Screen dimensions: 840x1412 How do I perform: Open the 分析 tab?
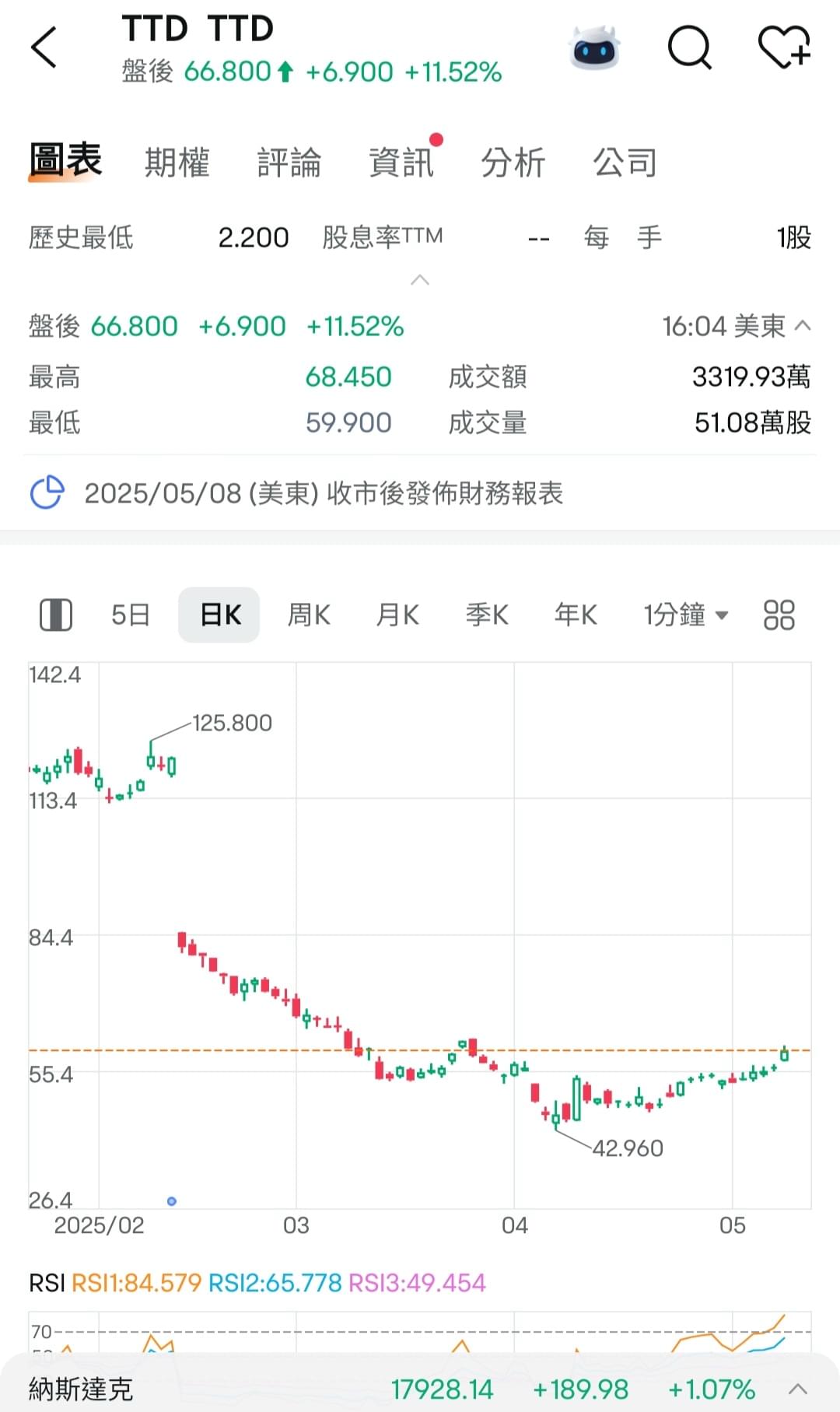513,163
